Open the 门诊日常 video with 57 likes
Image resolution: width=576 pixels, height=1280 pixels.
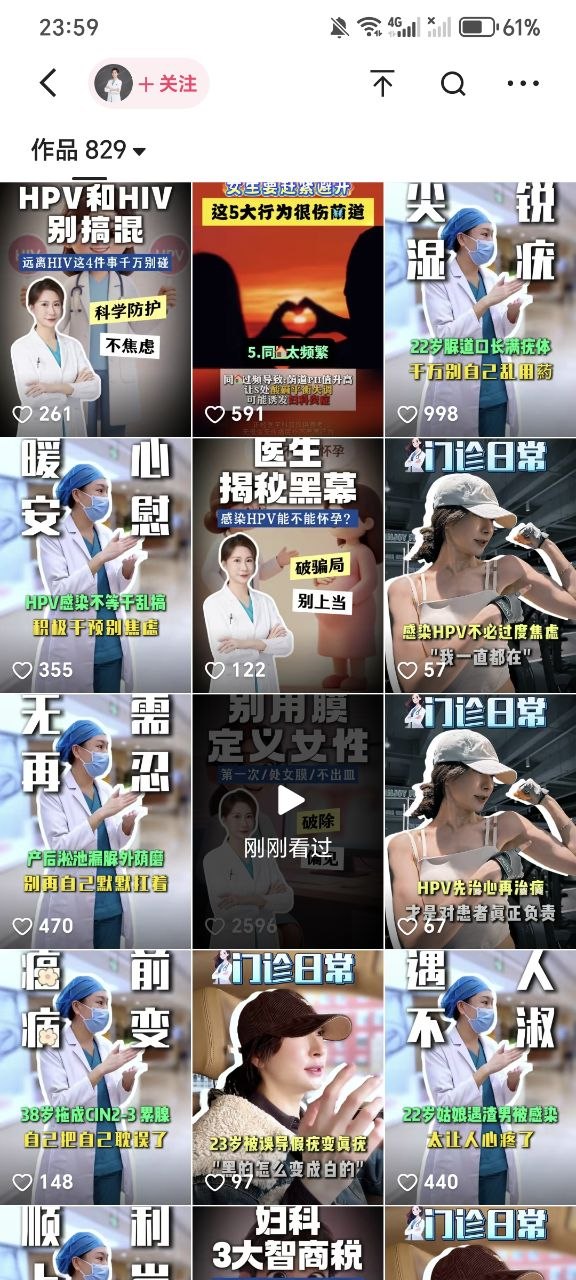481,565
